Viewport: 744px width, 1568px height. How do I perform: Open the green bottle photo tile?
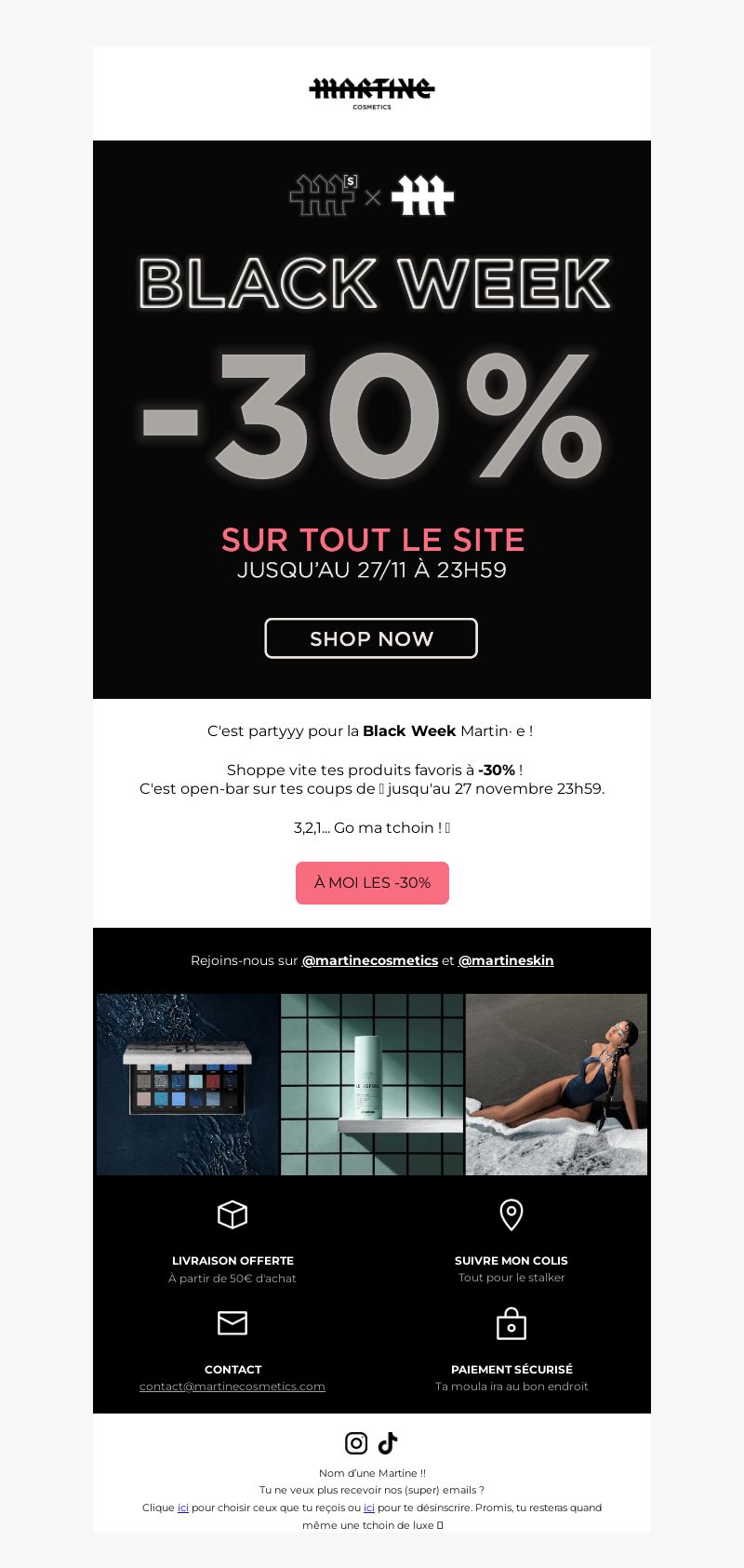372,1084
